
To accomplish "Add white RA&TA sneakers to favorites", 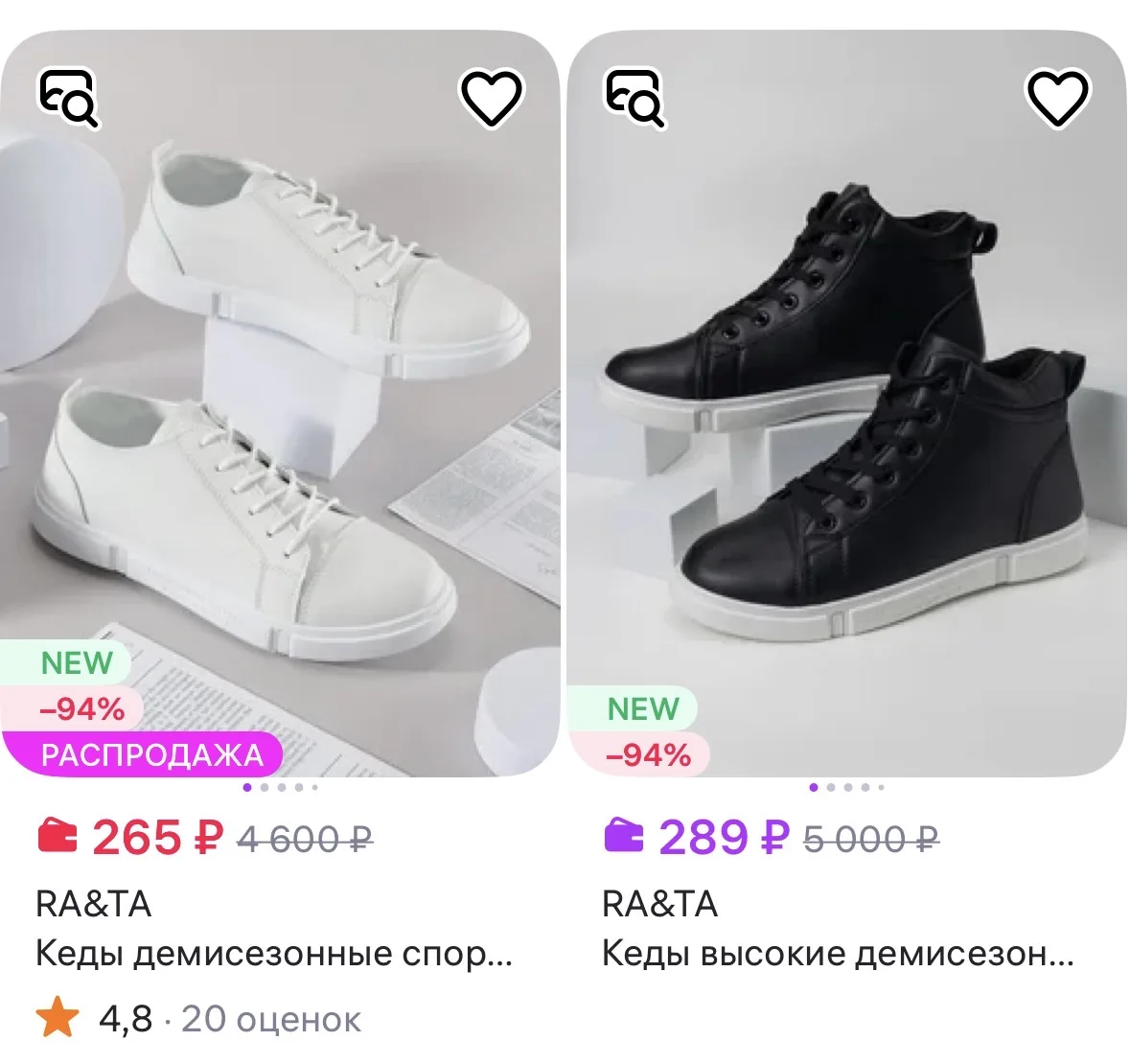I will tap(492, 98).
